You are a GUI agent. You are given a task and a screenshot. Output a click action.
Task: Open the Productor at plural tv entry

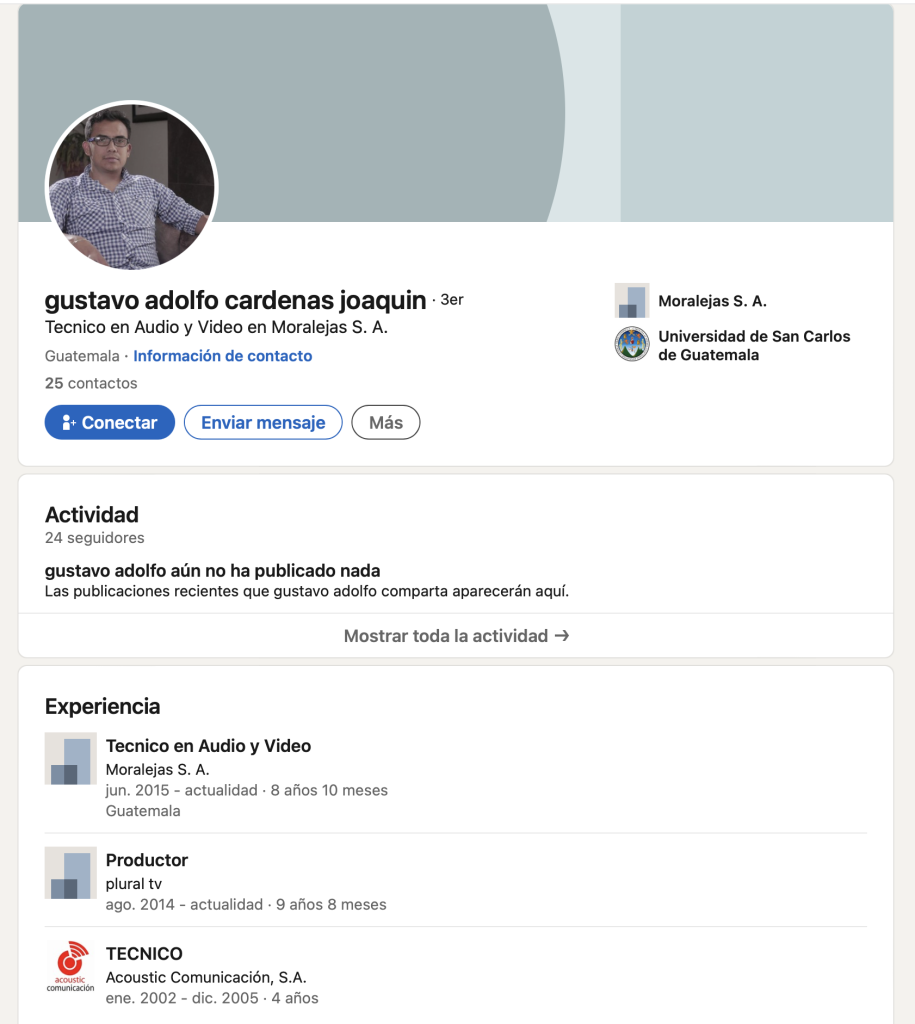(x=147, y=860)
